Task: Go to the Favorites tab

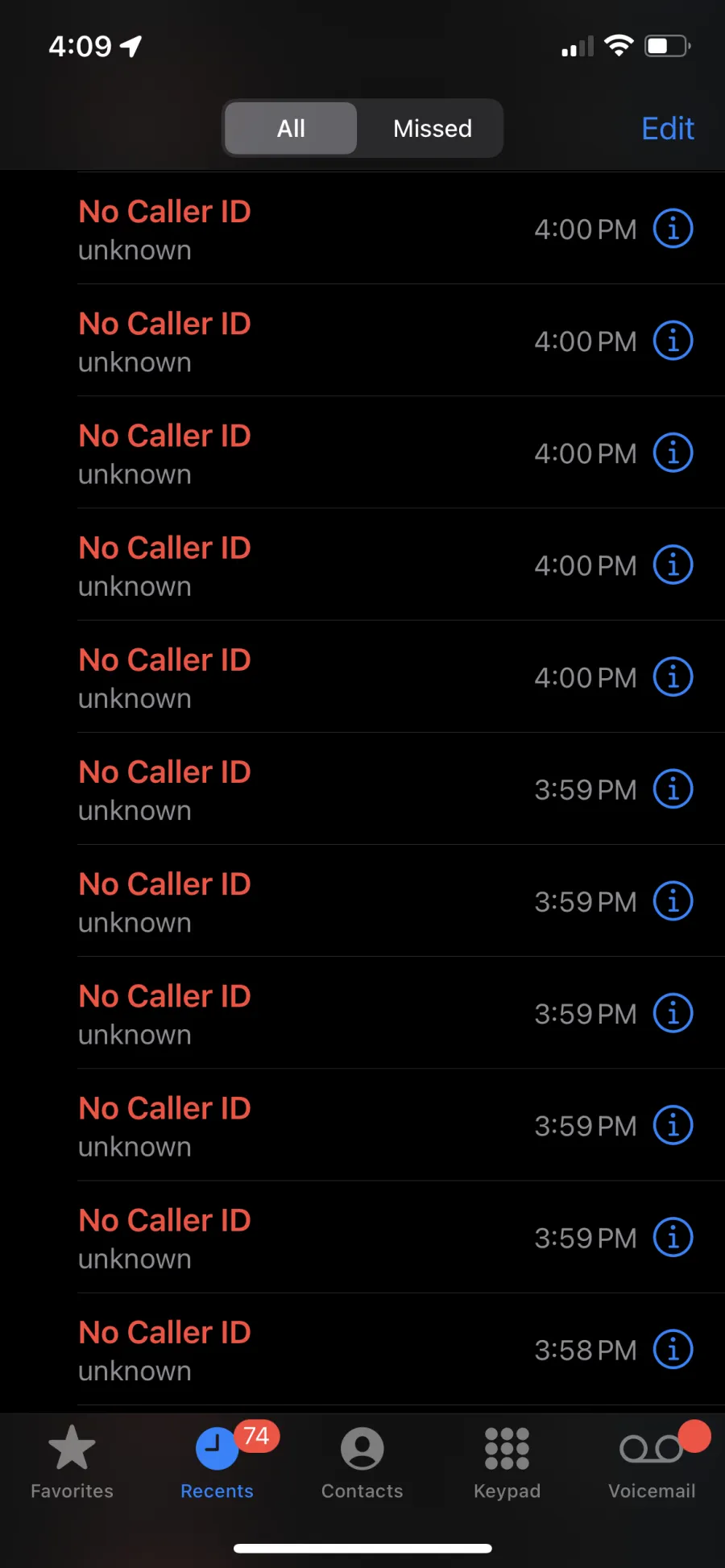Action: [x=72, y=1463]
